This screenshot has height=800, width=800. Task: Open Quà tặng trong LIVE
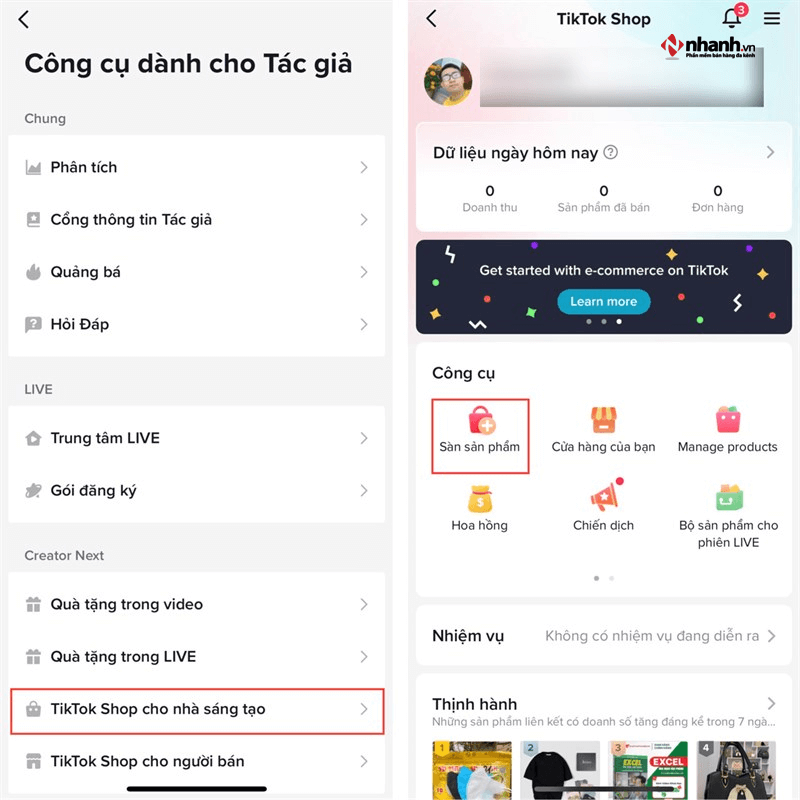coord(196,657)
